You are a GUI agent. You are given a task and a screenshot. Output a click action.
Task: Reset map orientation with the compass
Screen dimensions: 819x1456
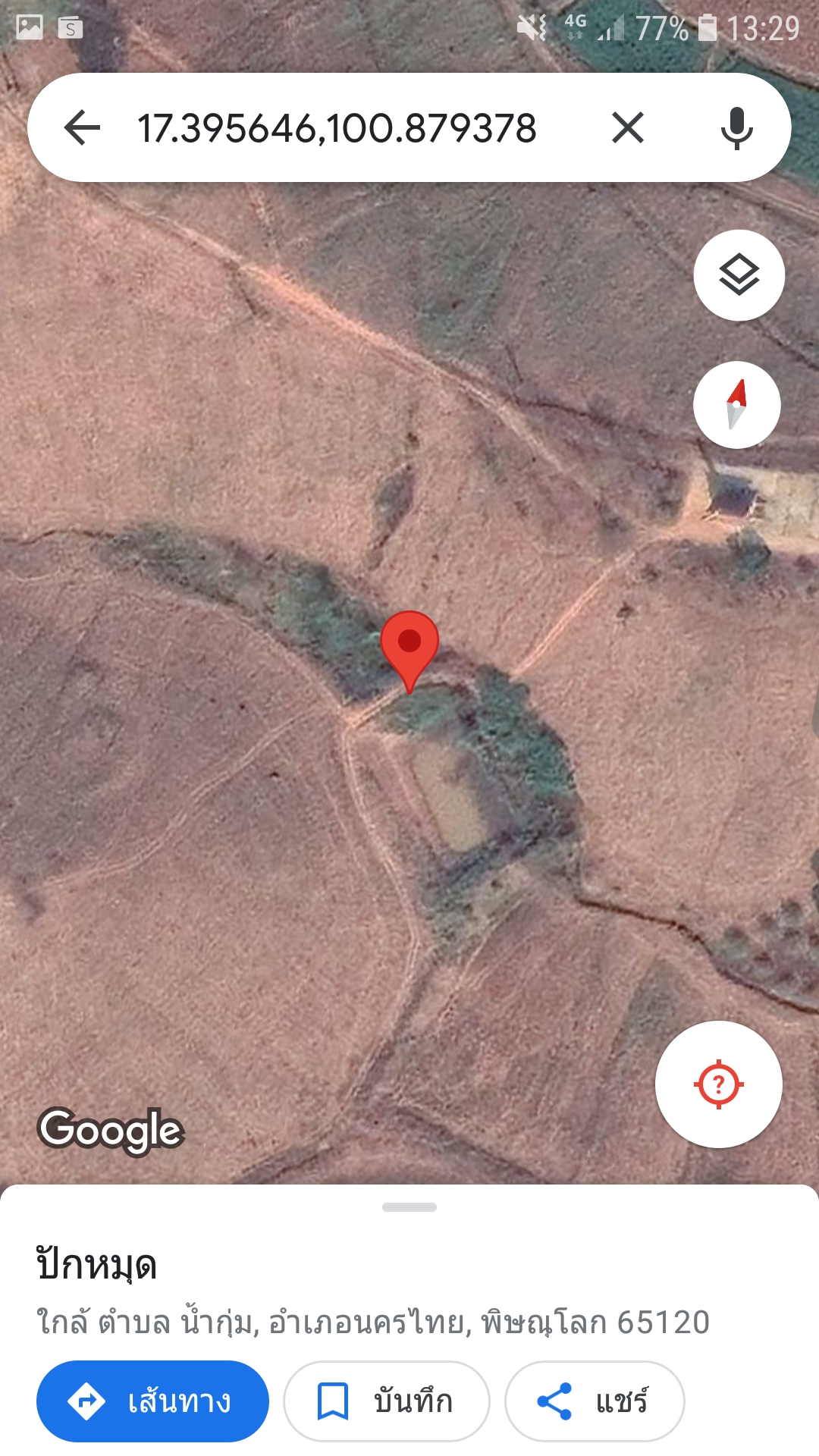[x=737, y=405]
